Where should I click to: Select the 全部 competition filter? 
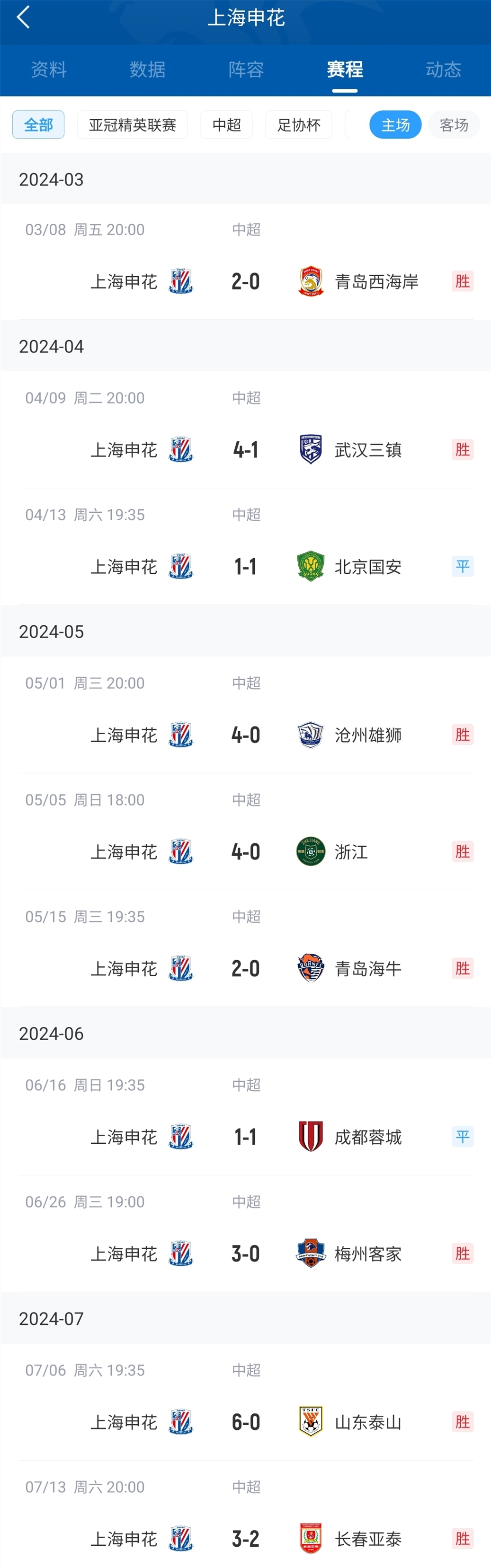click(38, 125)
